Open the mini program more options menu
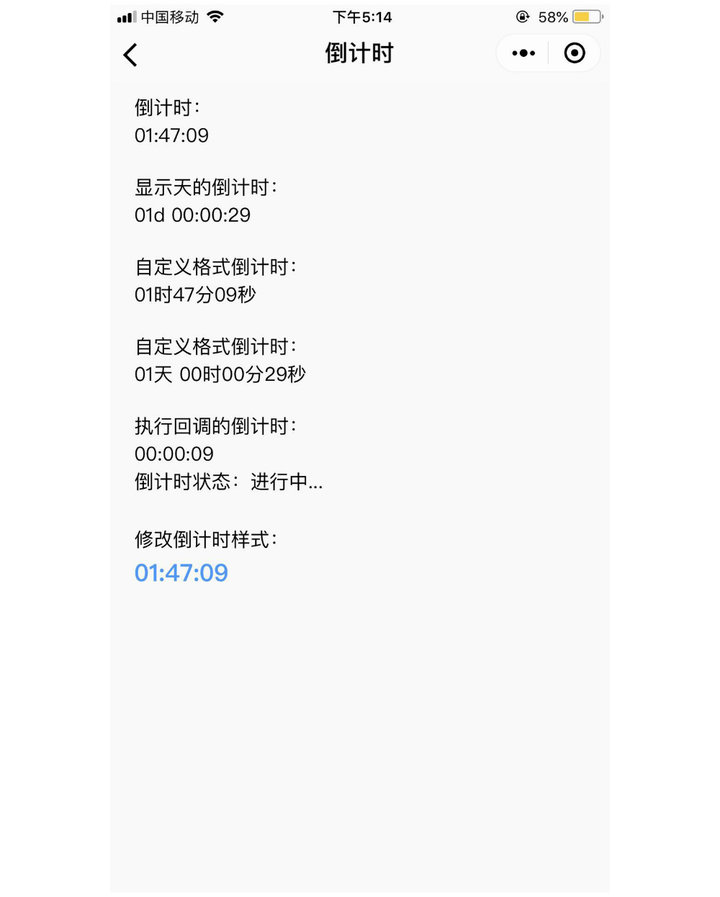 click(x=523, y=54)
